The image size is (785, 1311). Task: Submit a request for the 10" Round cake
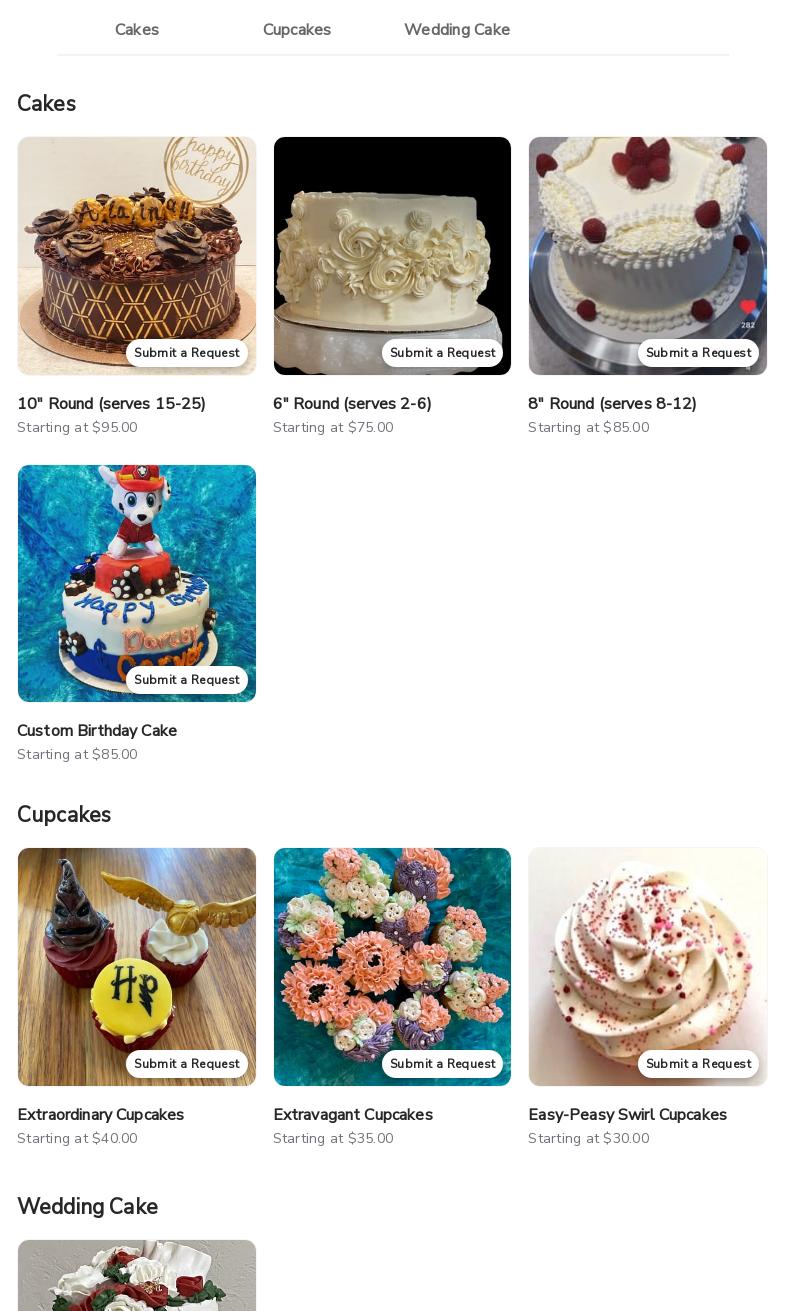pyautogui.click(x=187, y=353)
